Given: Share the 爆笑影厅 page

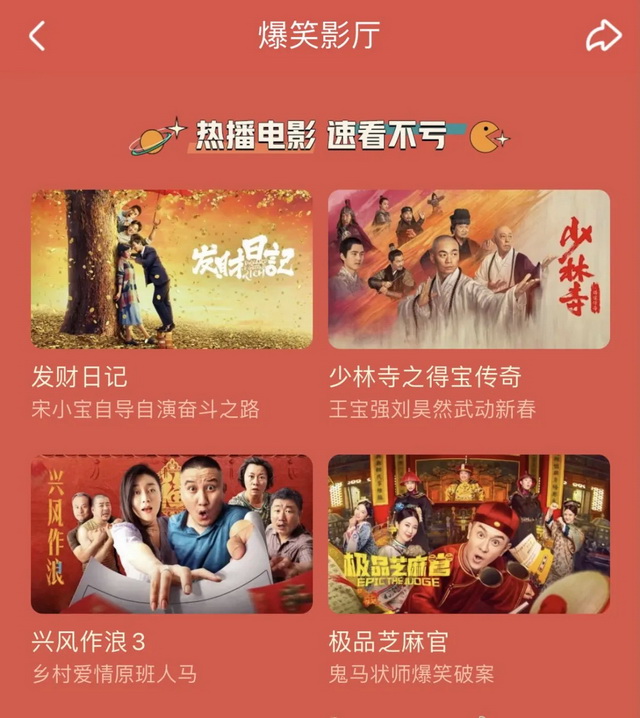Looking at the screenshot, I should [603, 36].
